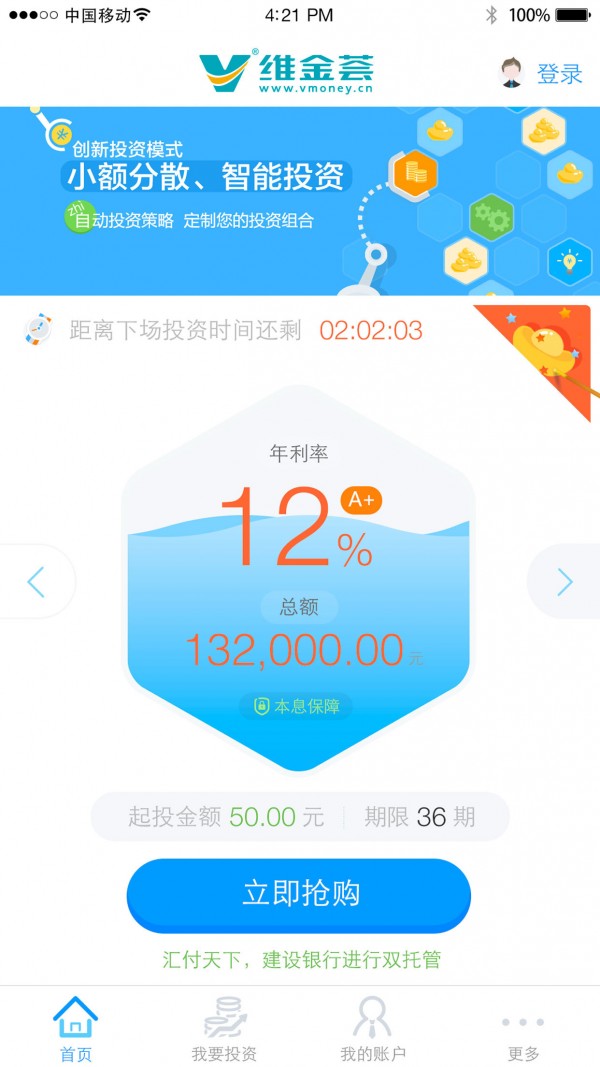Open the 我的账户 tab
The image size is (600, 1067).
coord(373,1027)
